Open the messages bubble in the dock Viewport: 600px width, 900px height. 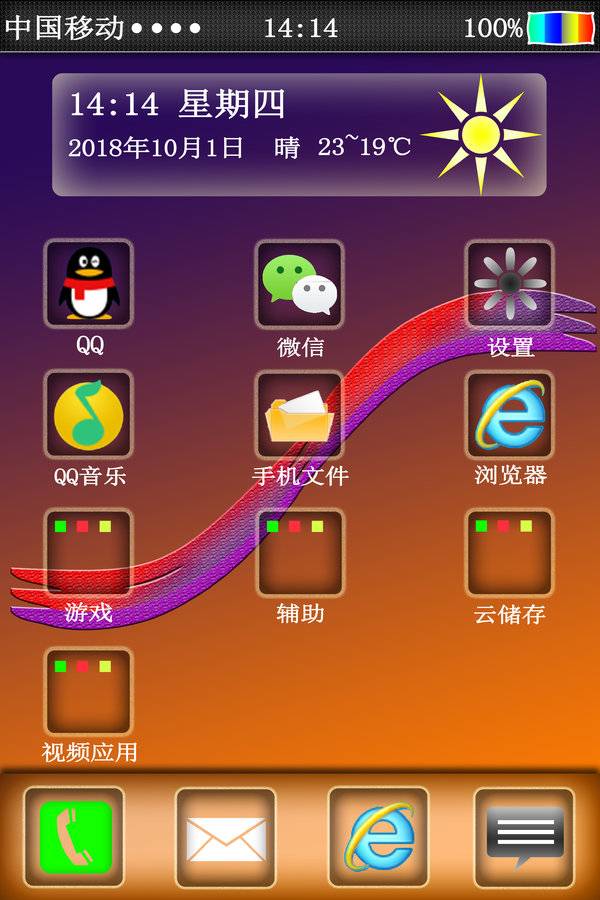pyautogui.click(x=524, y=837)
